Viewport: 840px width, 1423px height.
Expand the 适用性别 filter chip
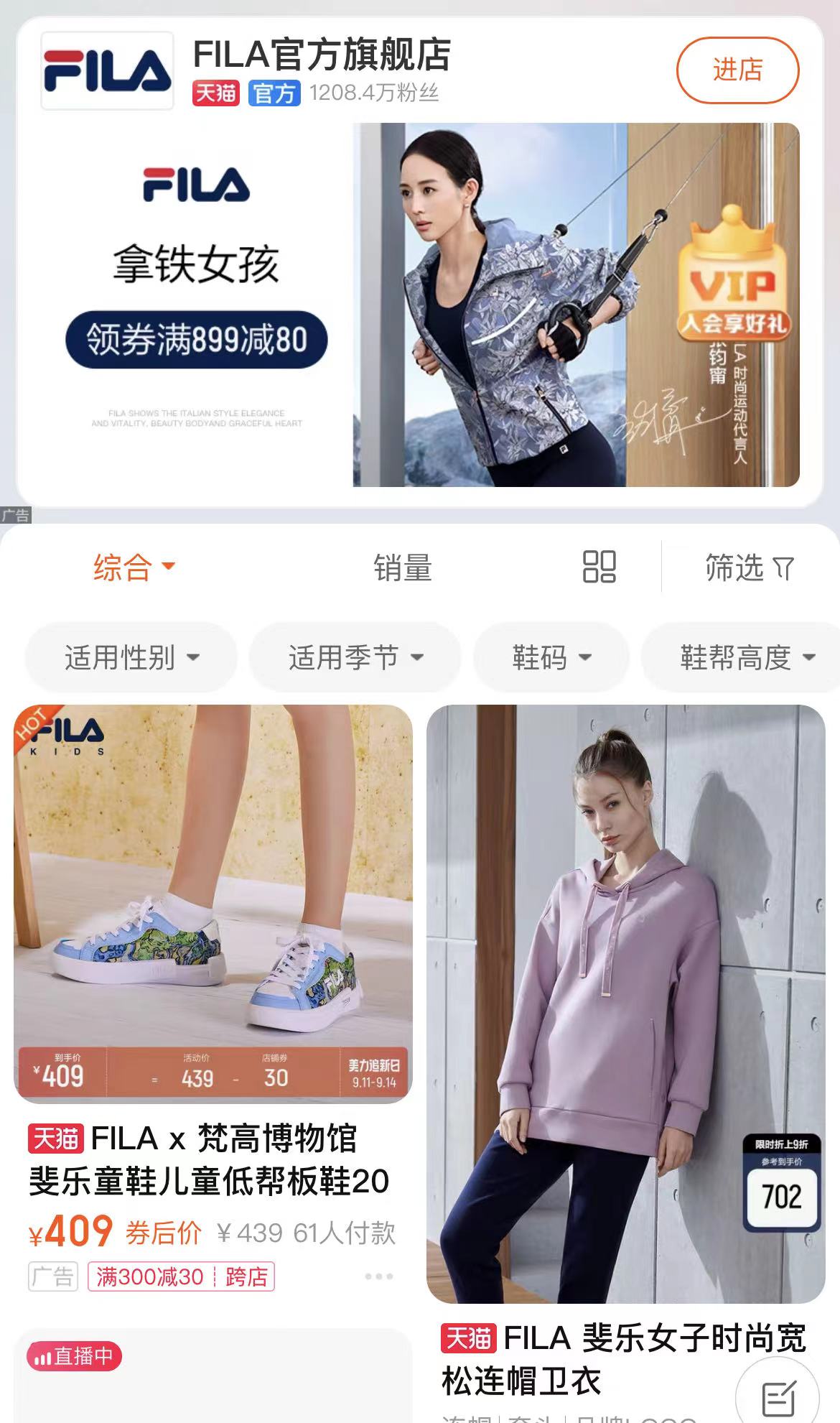(131, 657)
